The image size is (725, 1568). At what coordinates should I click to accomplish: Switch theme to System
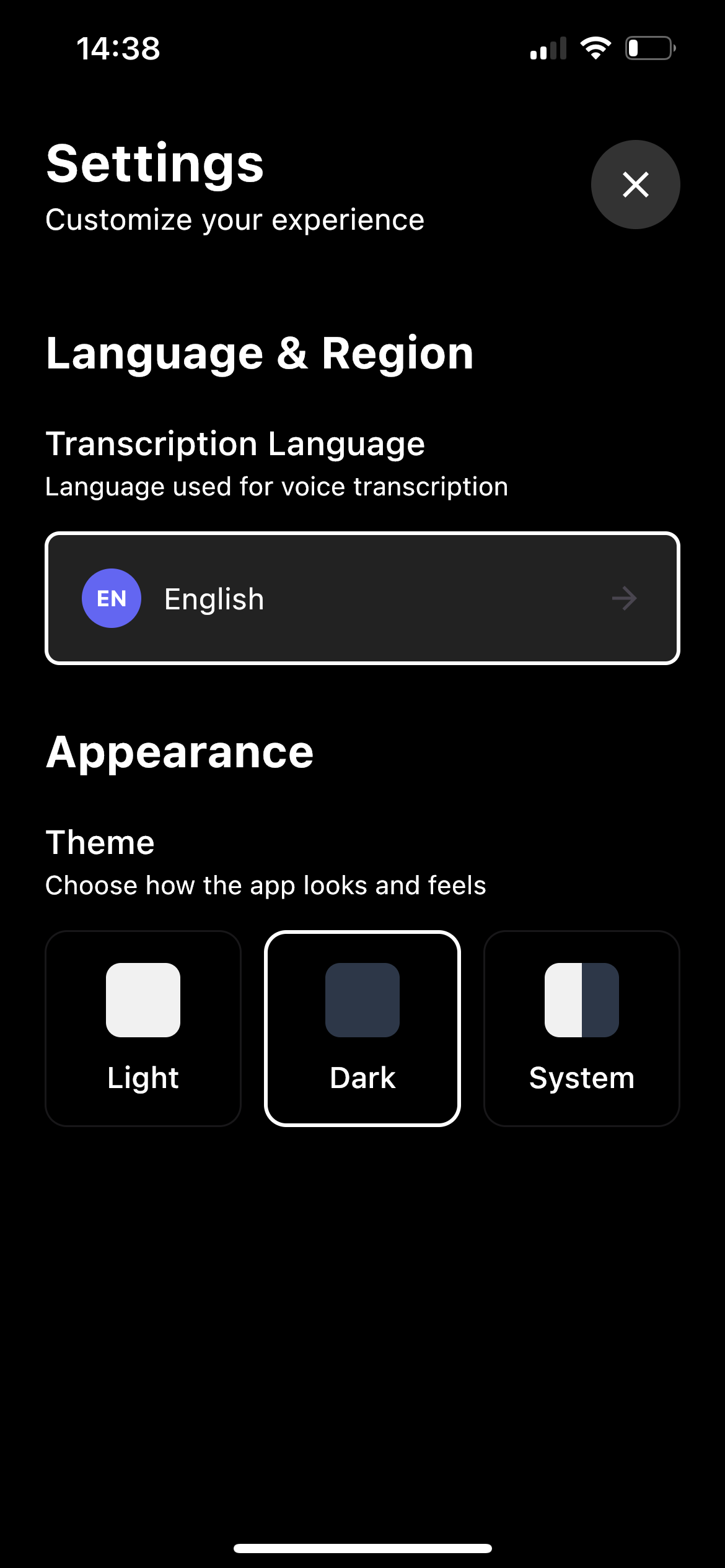tap(581, 1028)
